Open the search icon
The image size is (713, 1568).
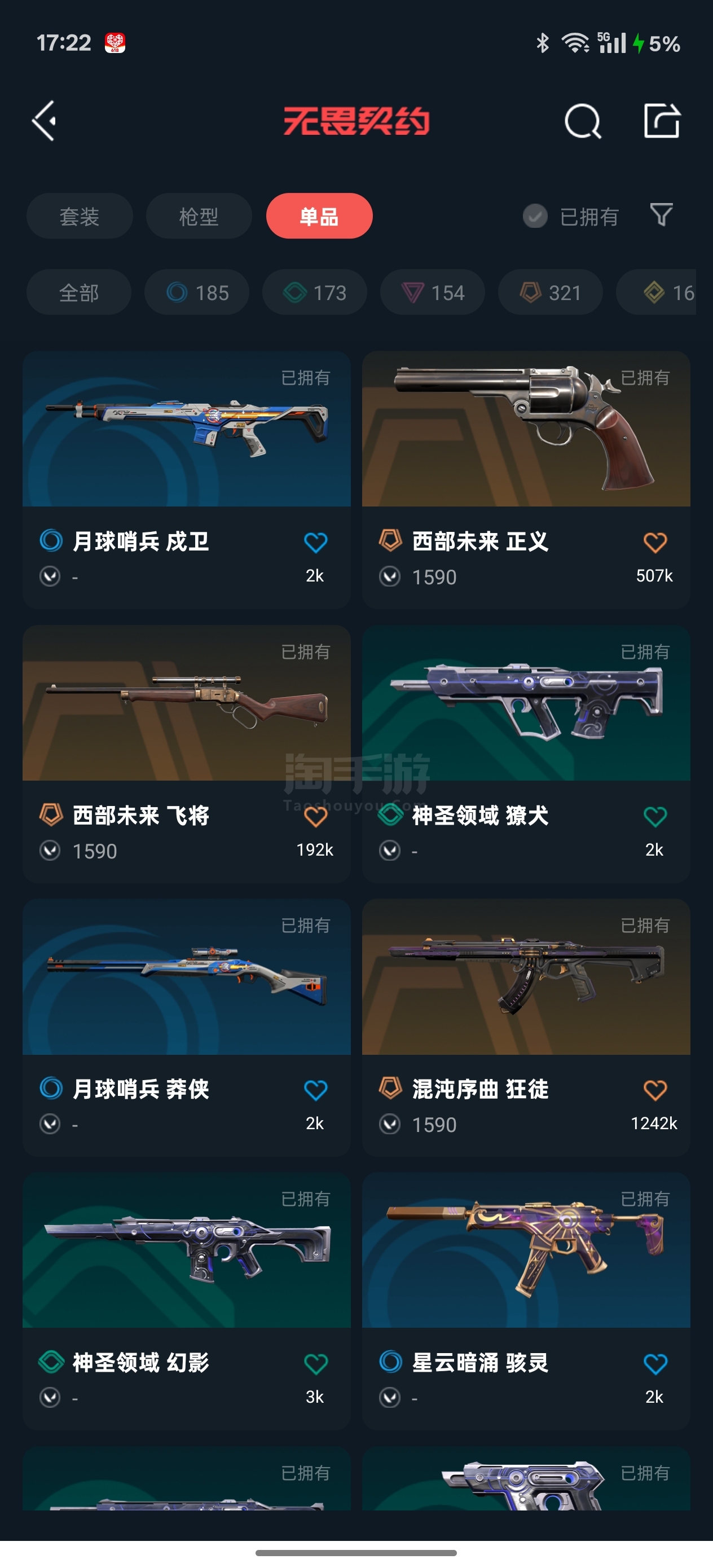[x=583, y=121]
